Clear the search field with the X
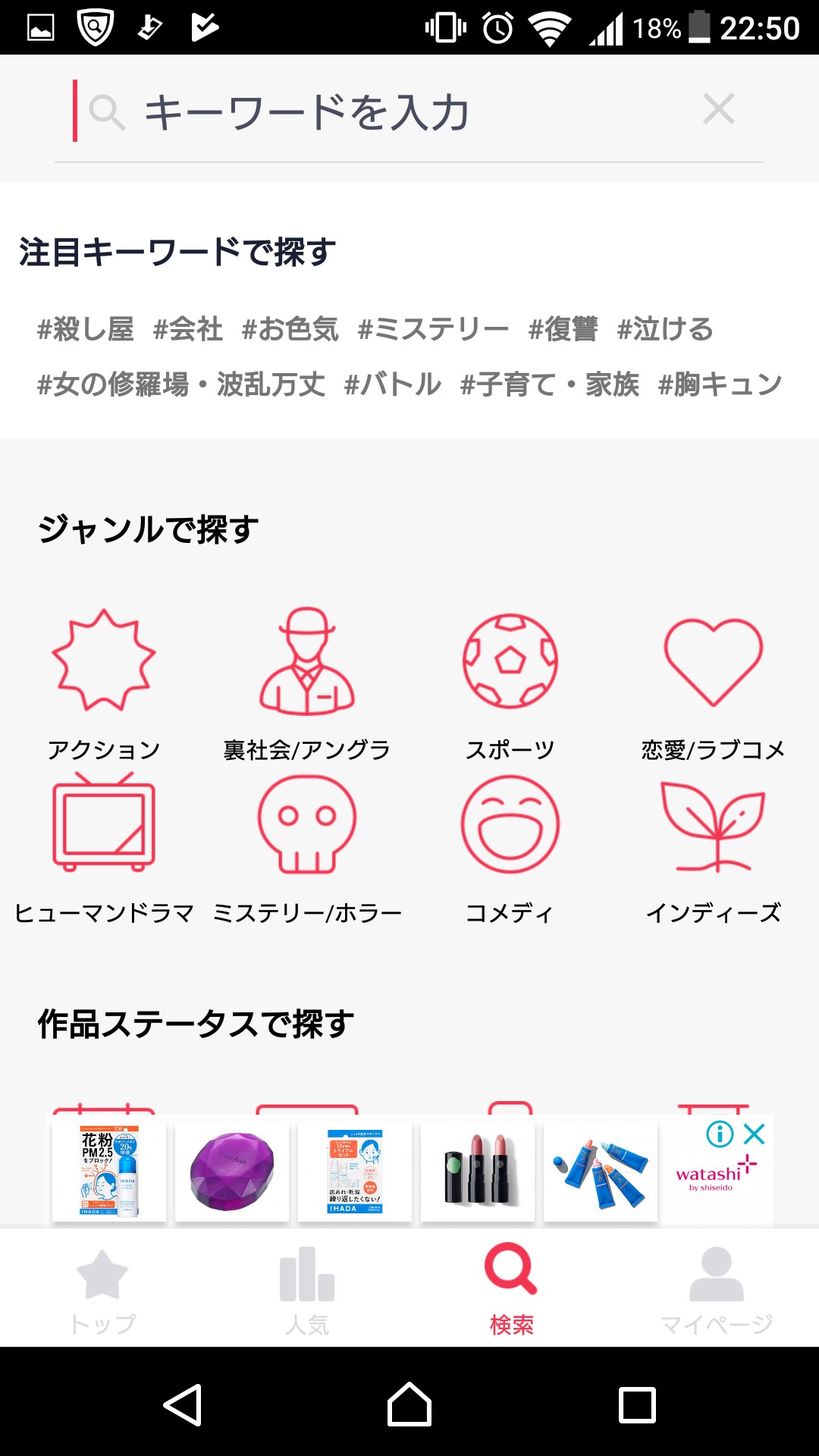This screenshot has width=819, height=1456. 718,109
